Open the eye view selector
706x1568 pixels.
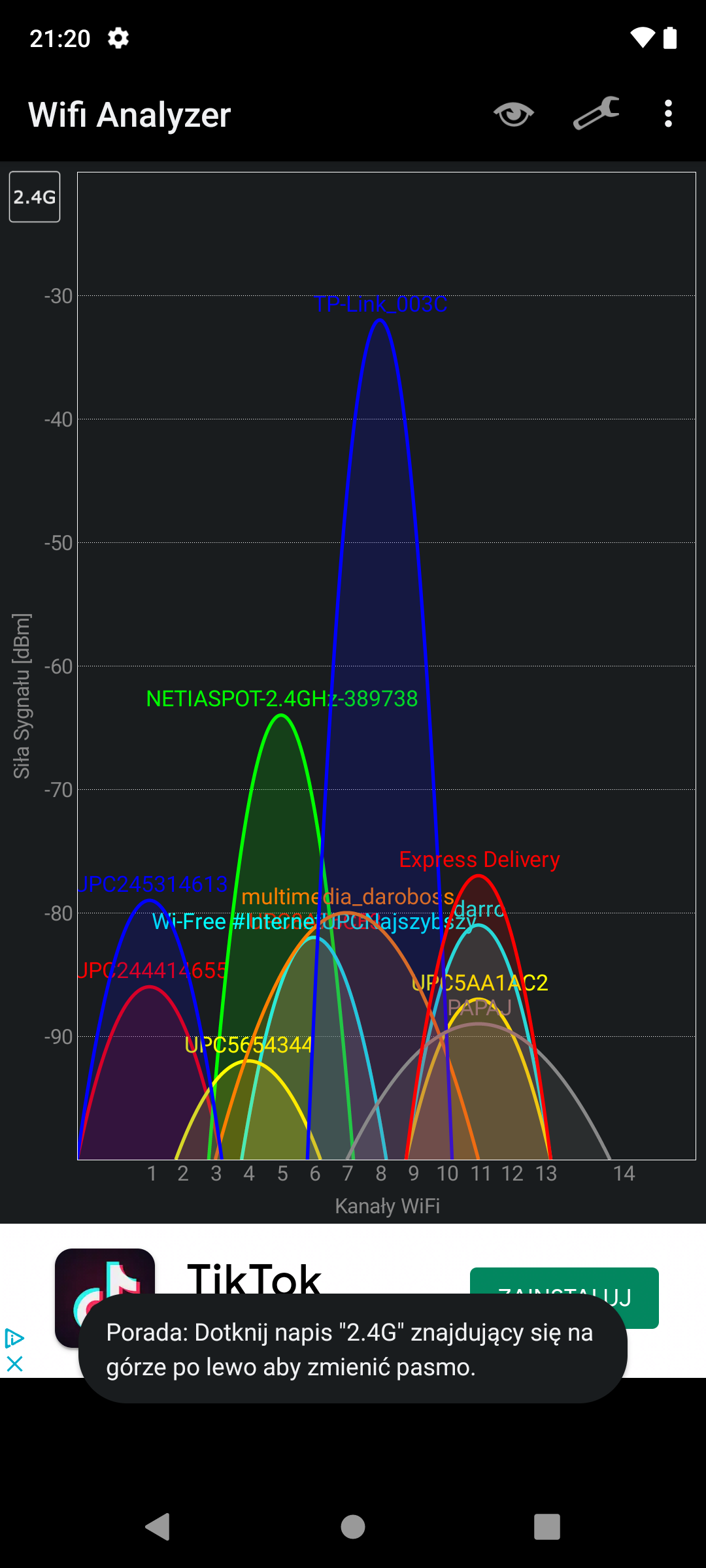pos(514,114)
